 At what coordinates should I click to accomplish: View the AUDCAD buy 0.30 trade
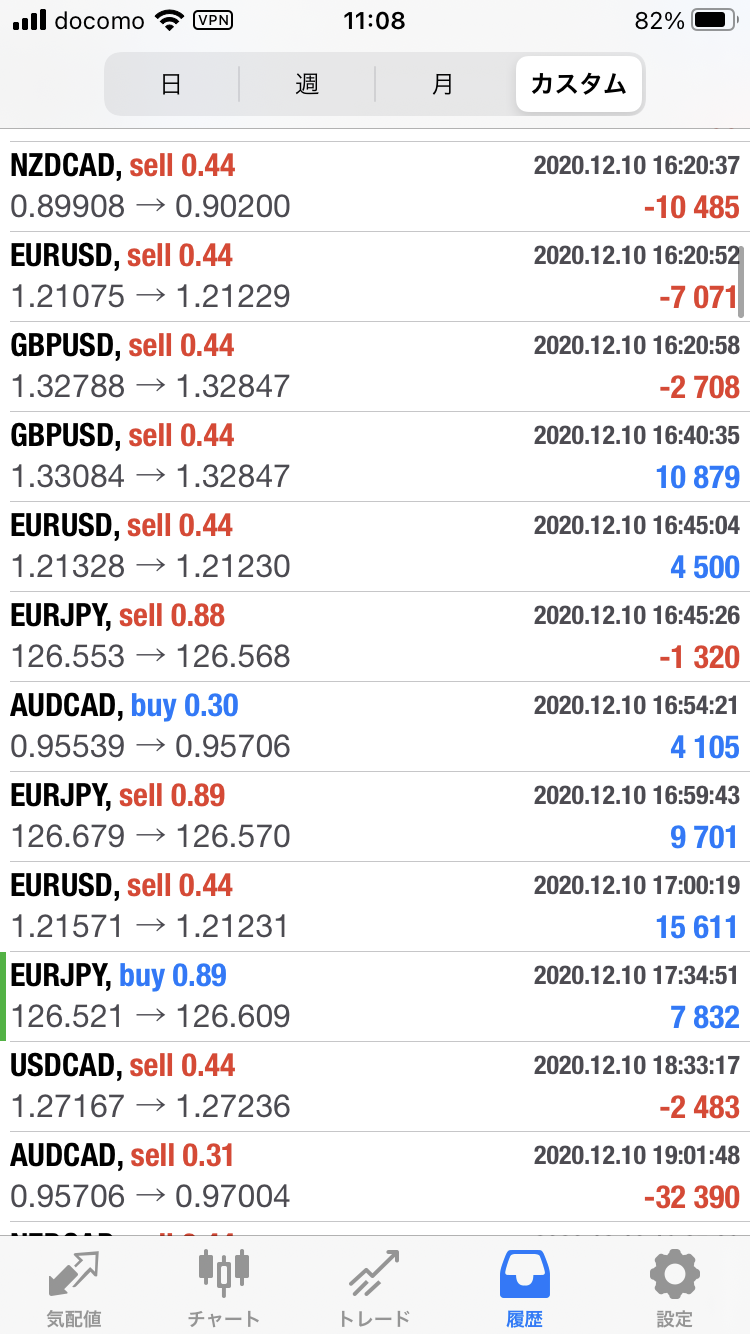pyautogui.click(x=375, y=727)
